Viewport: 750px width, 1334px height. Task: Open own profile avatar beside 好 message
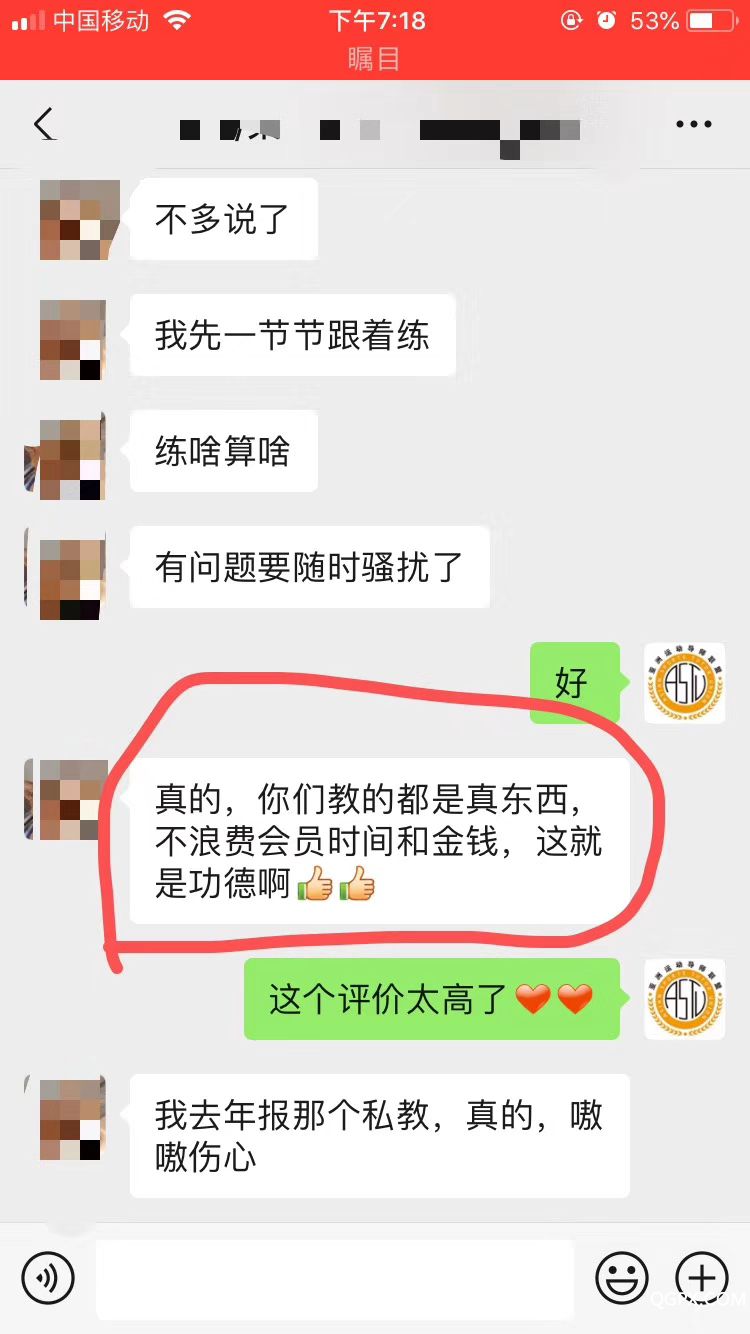point(684,683)
